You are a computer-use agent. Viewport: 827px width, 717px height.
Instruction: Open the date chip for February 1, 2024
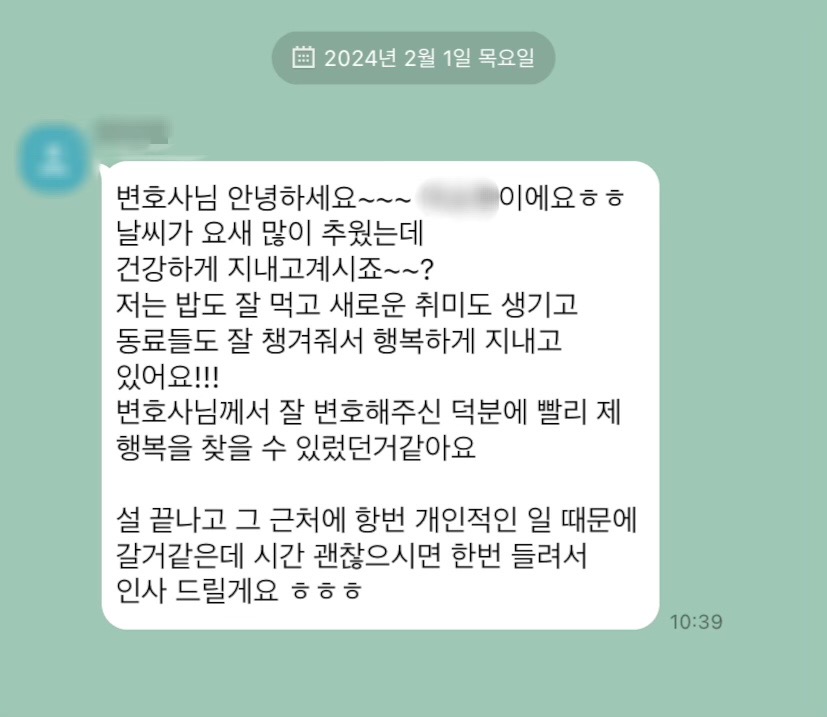(x=413, y=58)
